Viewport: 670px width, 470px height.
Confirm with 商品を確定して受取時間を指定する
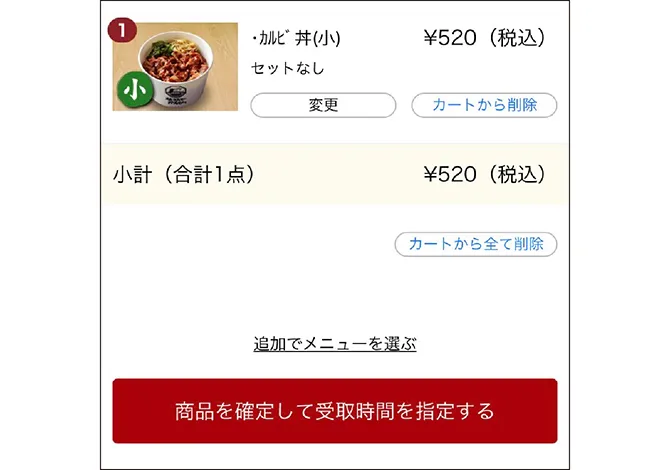(x=335, y=410)
